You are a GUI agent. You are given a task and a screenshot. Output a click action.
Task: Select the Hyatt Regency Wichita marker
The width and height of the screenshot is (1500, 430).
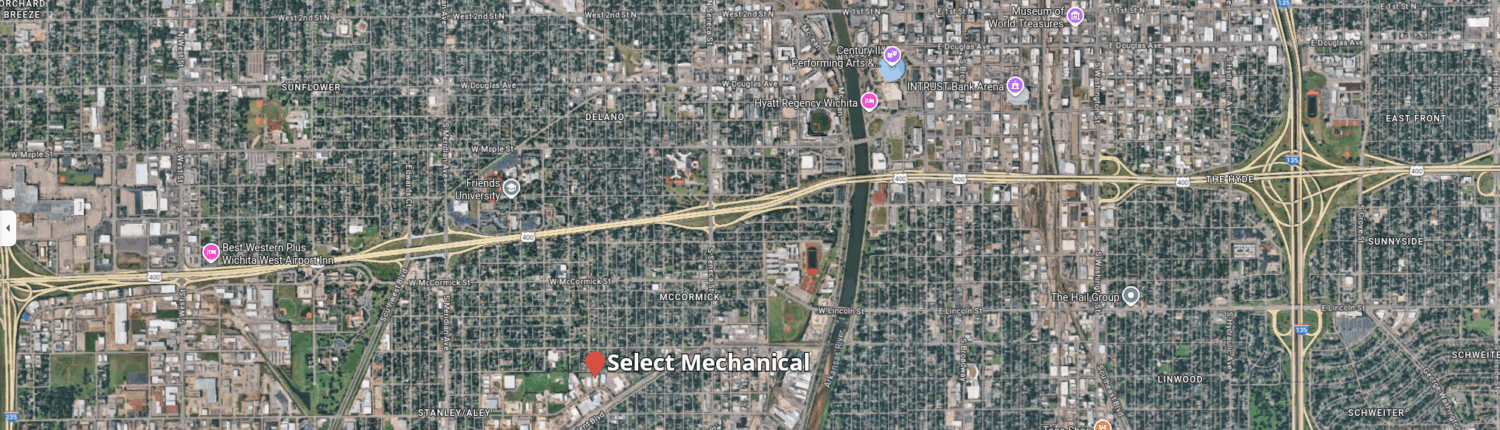pos(870,101)
